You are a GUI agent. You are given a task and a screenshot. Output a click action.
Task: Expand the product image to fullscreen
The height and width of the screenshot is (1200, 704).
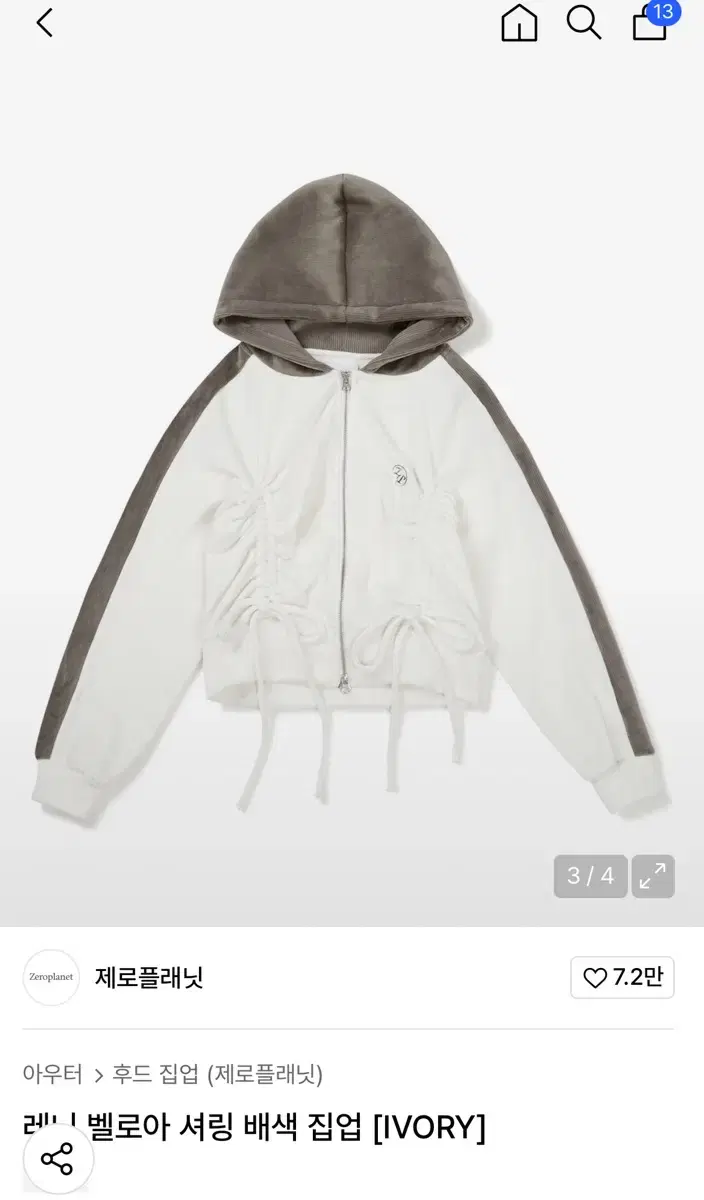[652, 876]
